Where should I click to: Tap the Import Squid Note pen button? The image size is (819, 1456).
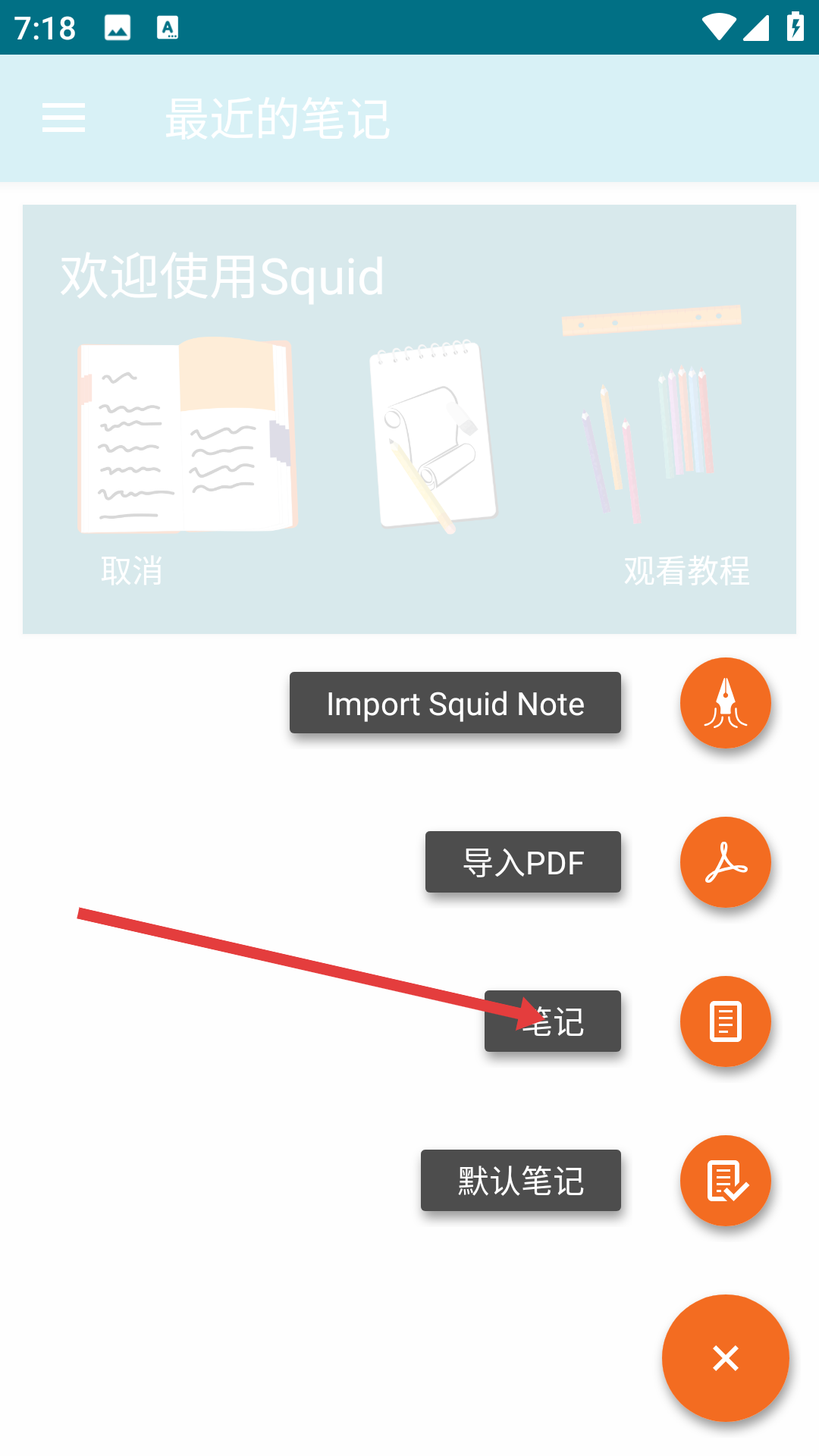[726, 703]
